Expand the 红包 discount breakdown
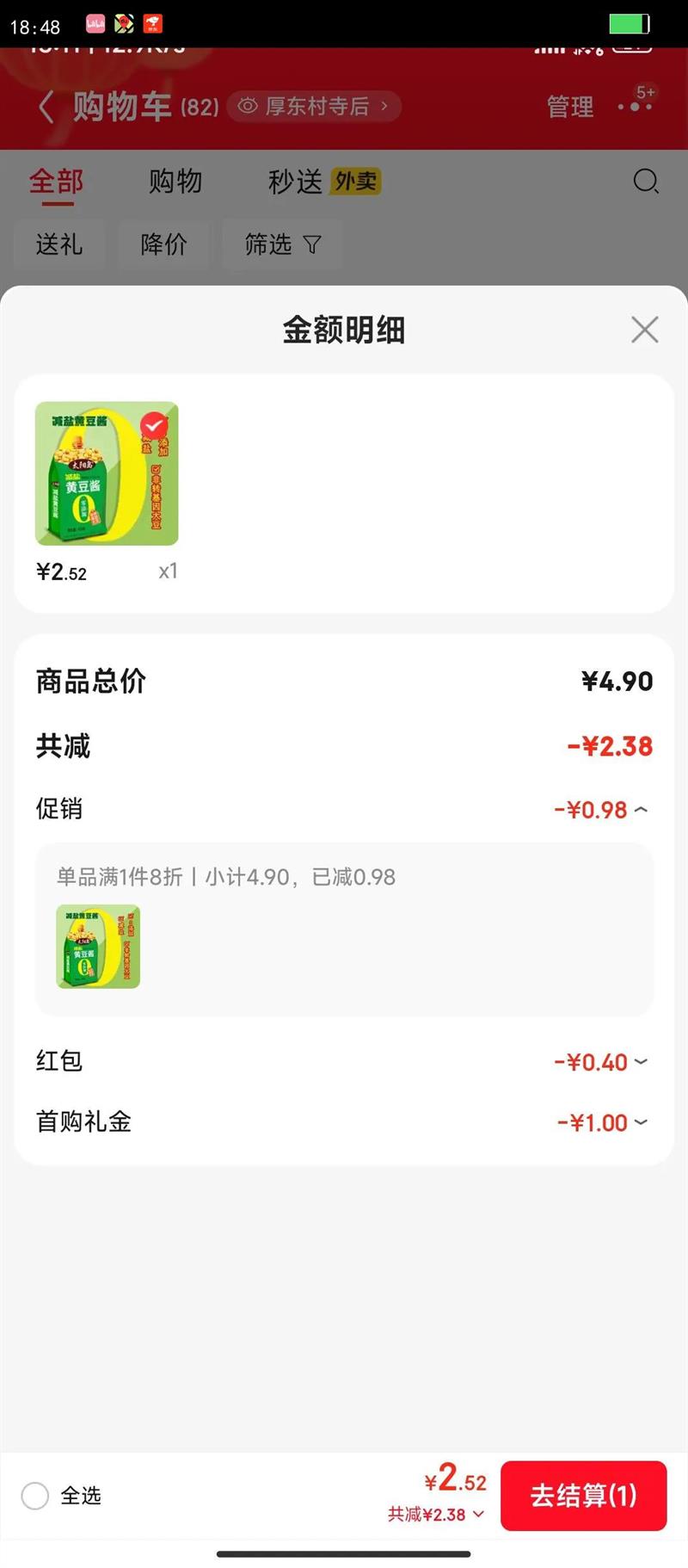 pyautogui.click(x=640, y=1062)
